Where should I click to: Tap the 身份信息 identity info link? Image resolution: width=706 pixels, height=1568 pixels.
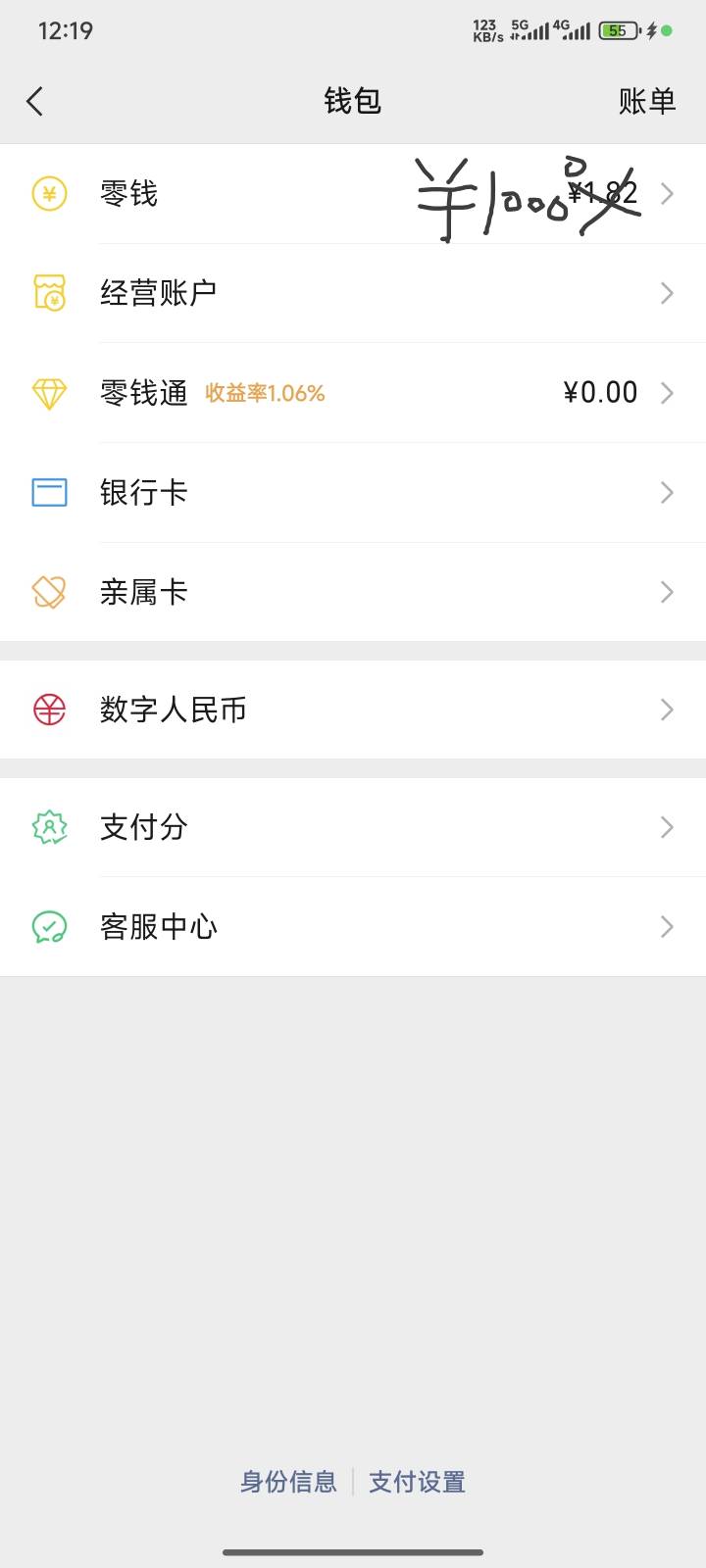click(x=288, y=1482)
